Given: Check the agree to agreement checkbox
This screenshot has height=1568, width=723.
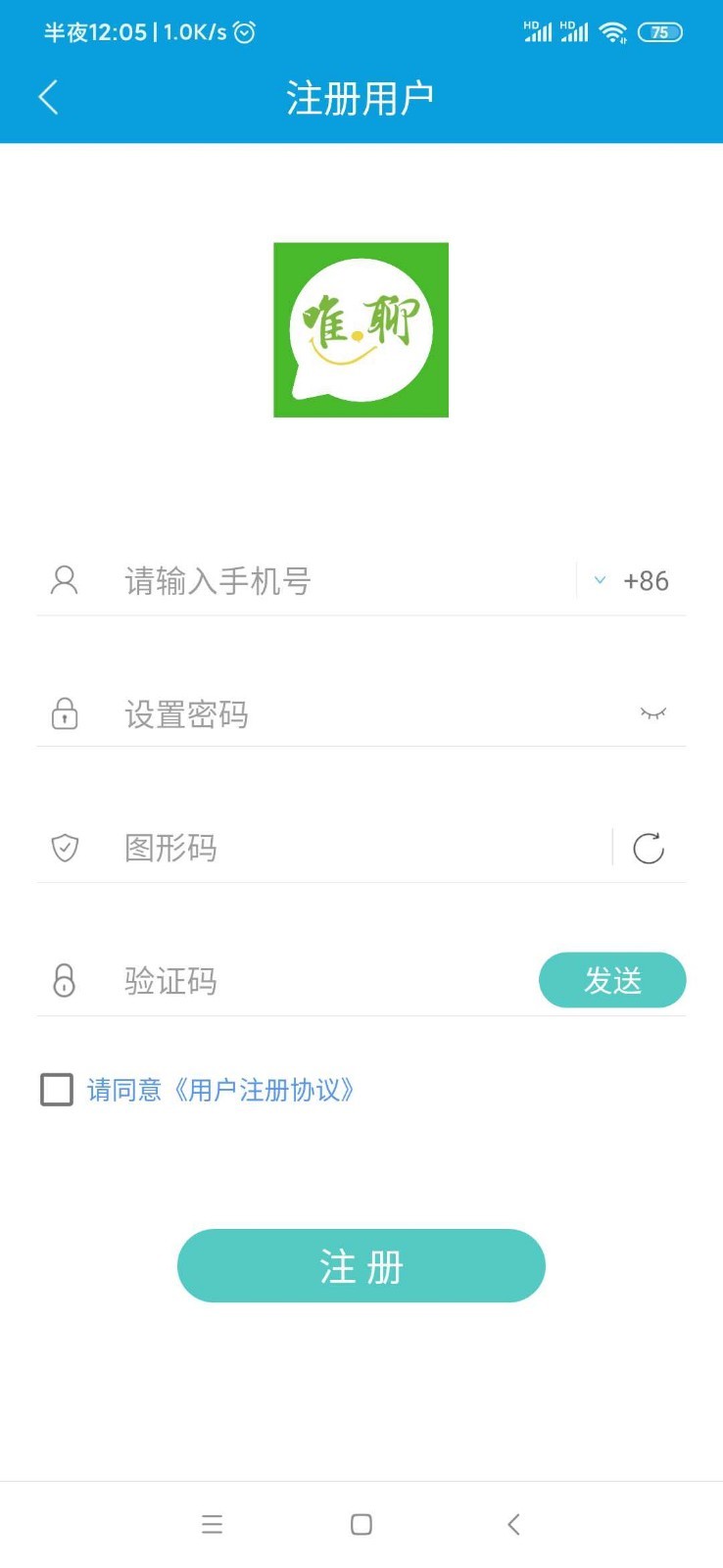Looking at the screenshot, I should point(57,1089).
